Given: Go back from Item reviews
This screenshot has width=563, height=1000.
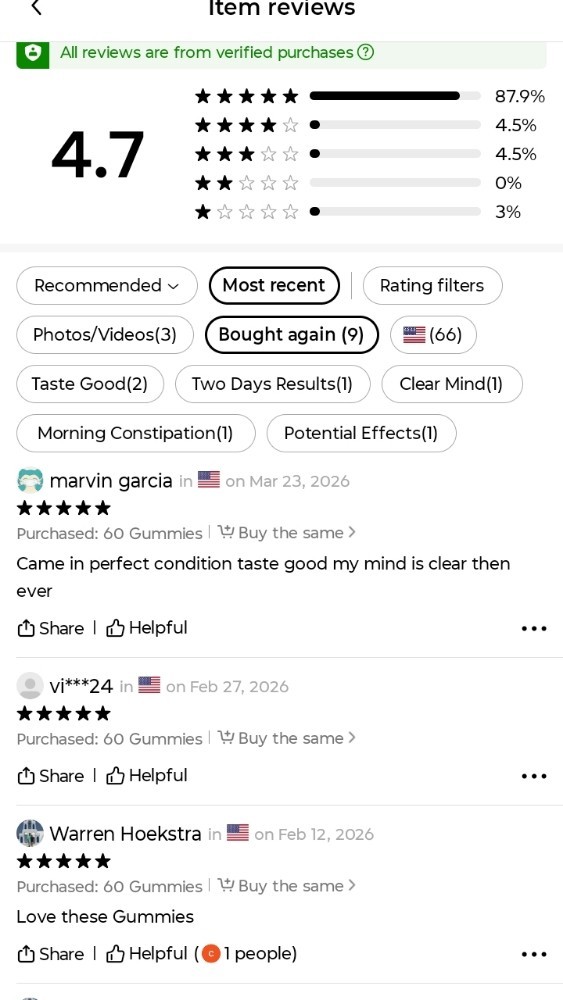Looking at the screenshot, I should [x=36, y=8].
